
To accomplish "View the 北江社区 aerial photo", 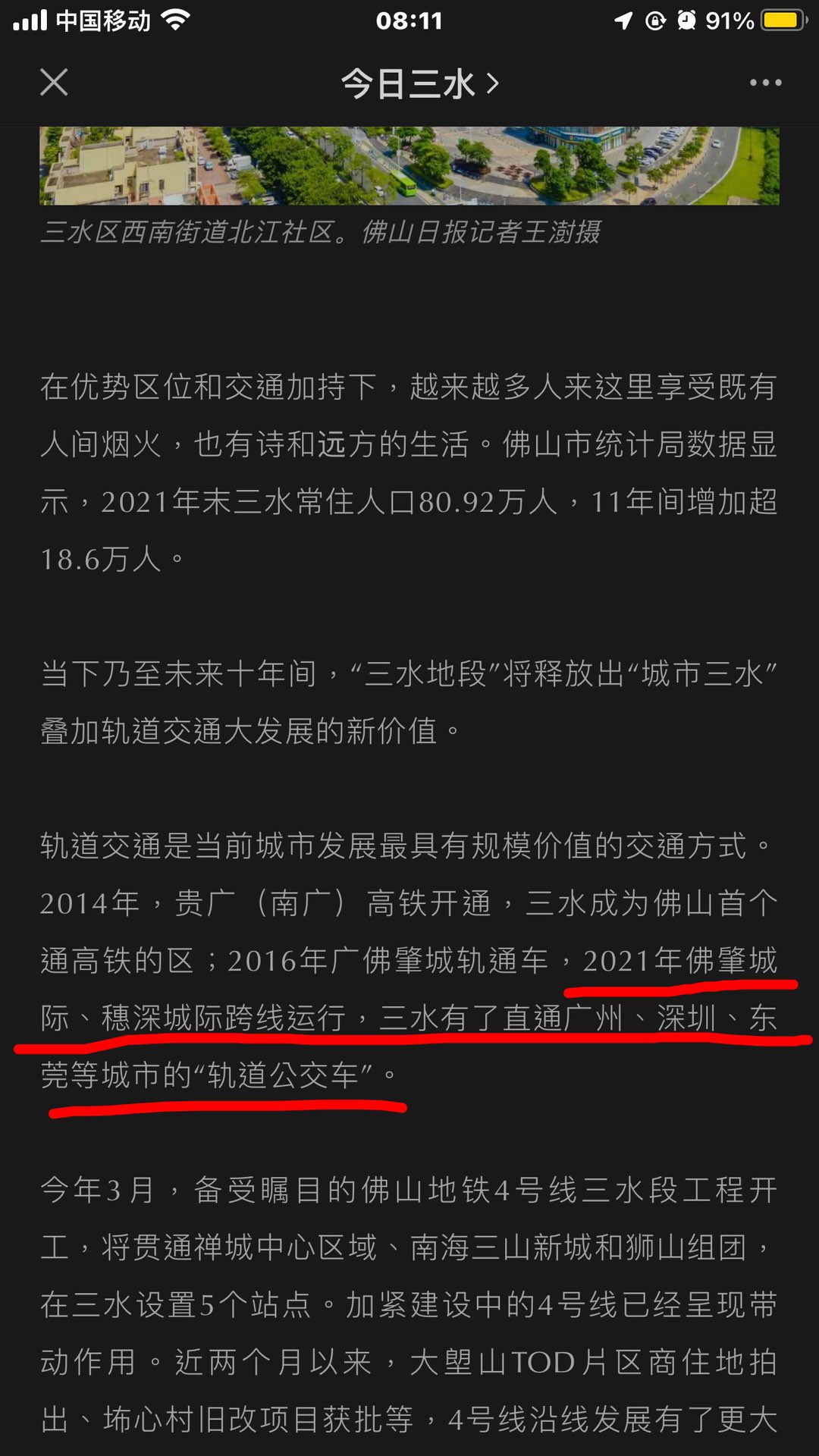I will click(409, 166).
